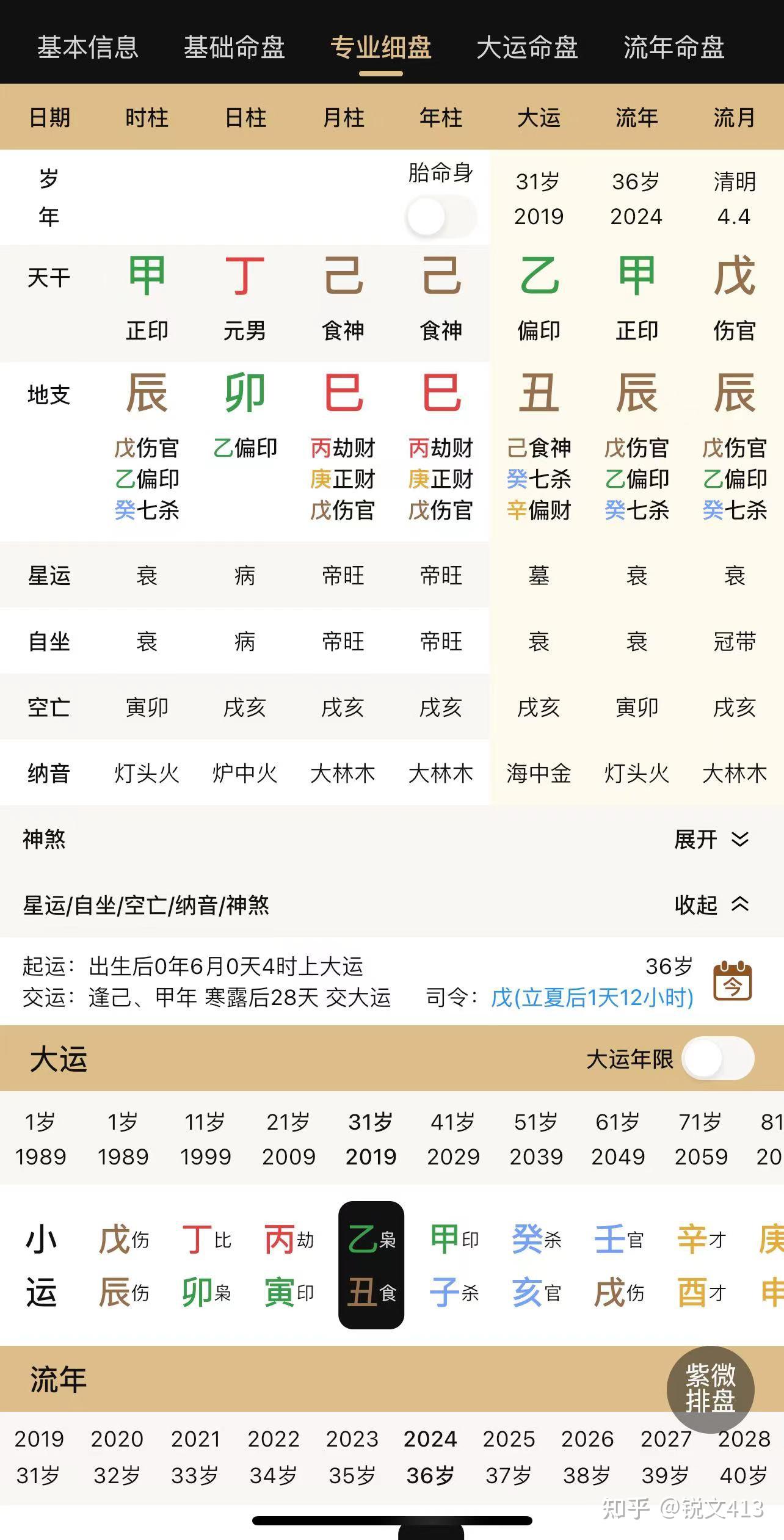The image size is (784, 1540).
Task: Collapse the 星运/自坐/空亡/纳音/神煞 section
Action: 711,905
